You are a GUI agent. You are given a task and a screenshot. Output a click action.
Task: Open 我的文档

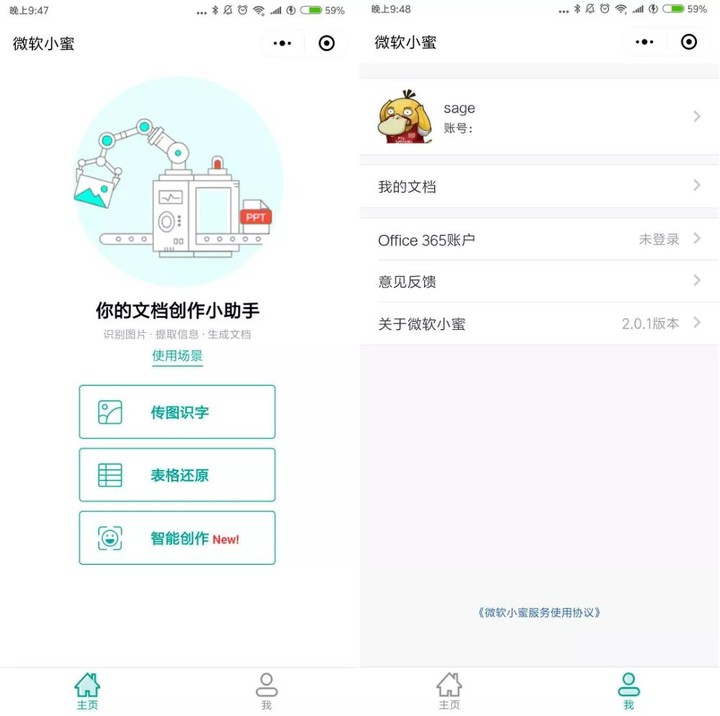coord(539,187)
